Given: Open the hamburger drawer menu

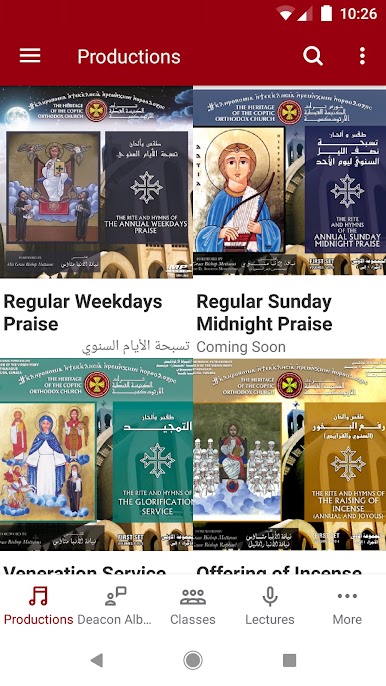Looking at the screenshot, I should [x=30, y=56].
